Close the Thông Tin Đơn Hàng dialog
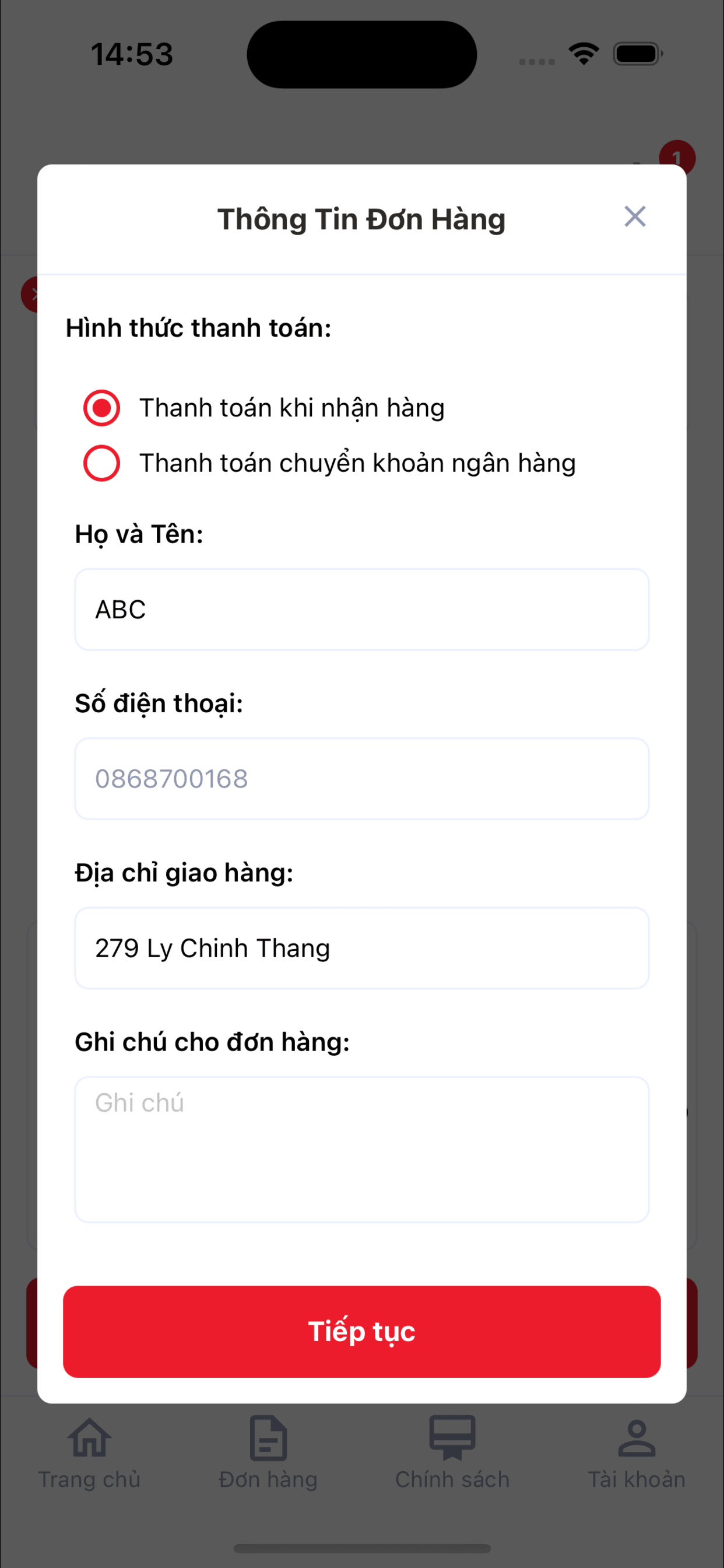Screen dimensions: 724x1568 coord(635,216)
